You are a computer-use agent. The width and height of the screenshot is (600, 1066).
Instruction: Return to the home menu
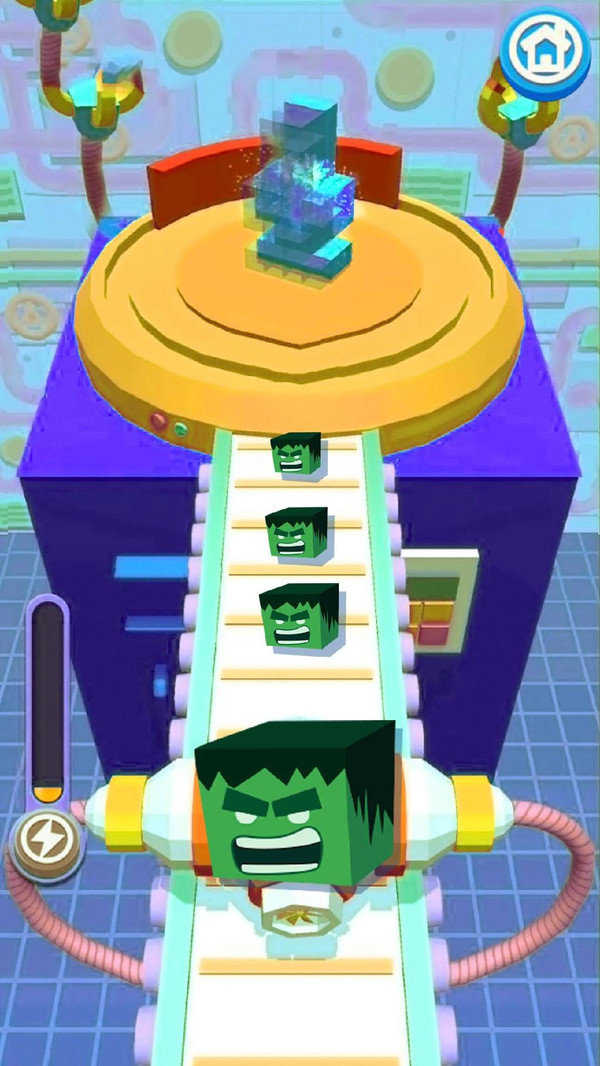pos(545,50)
